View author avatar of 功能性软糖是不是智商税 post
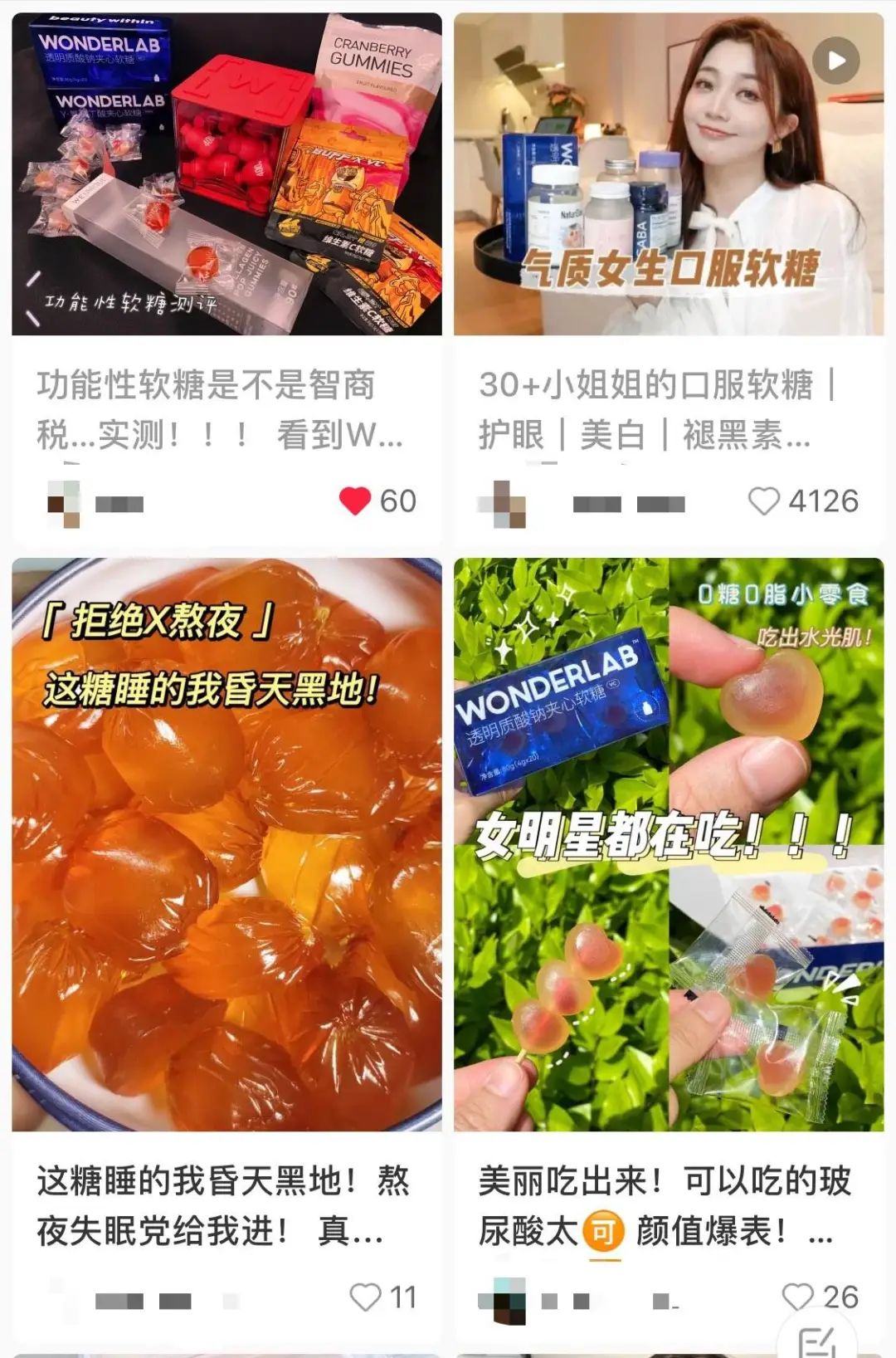Image resolution: width=896 pixels, height=1358 pixels. (64, 503)
